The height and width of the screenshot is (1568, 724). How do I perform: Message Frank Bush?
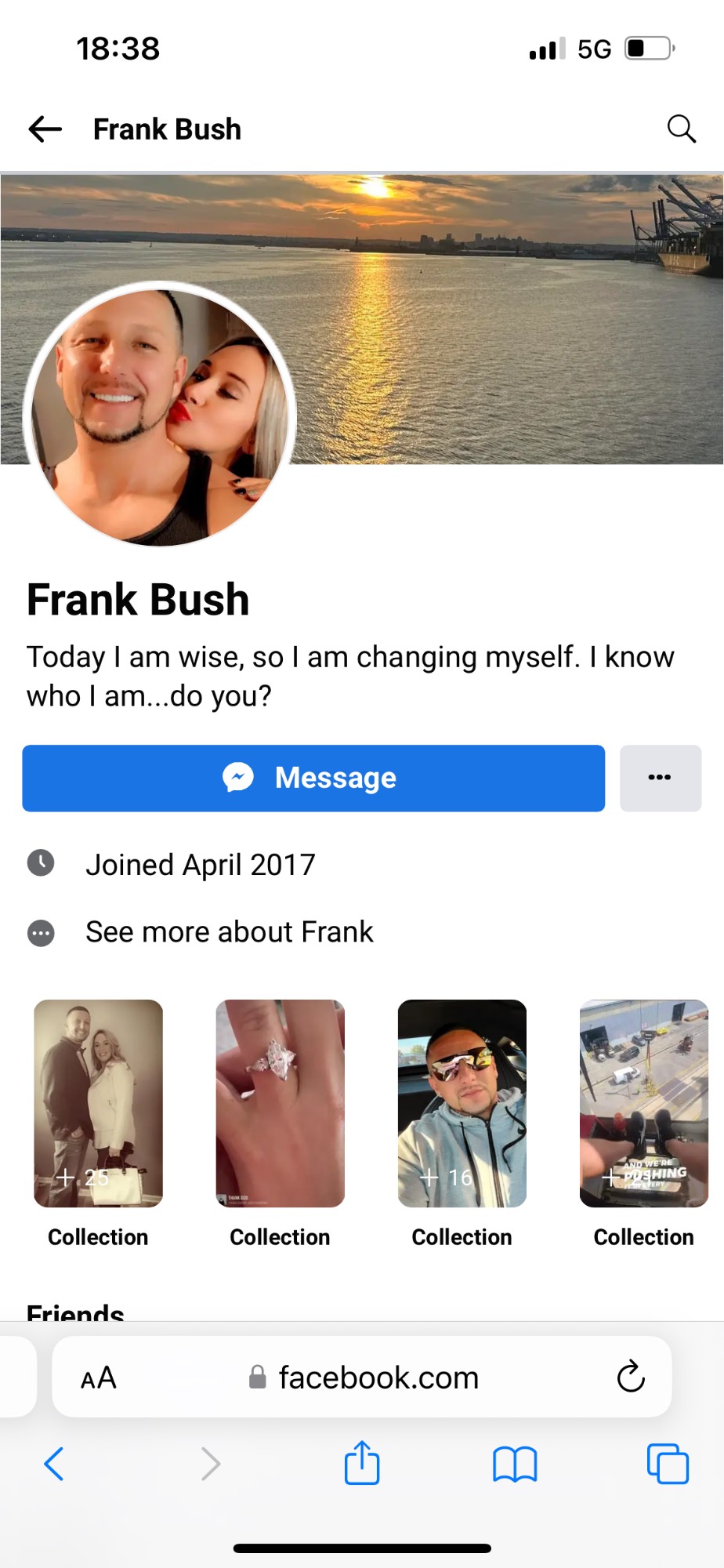313,778
